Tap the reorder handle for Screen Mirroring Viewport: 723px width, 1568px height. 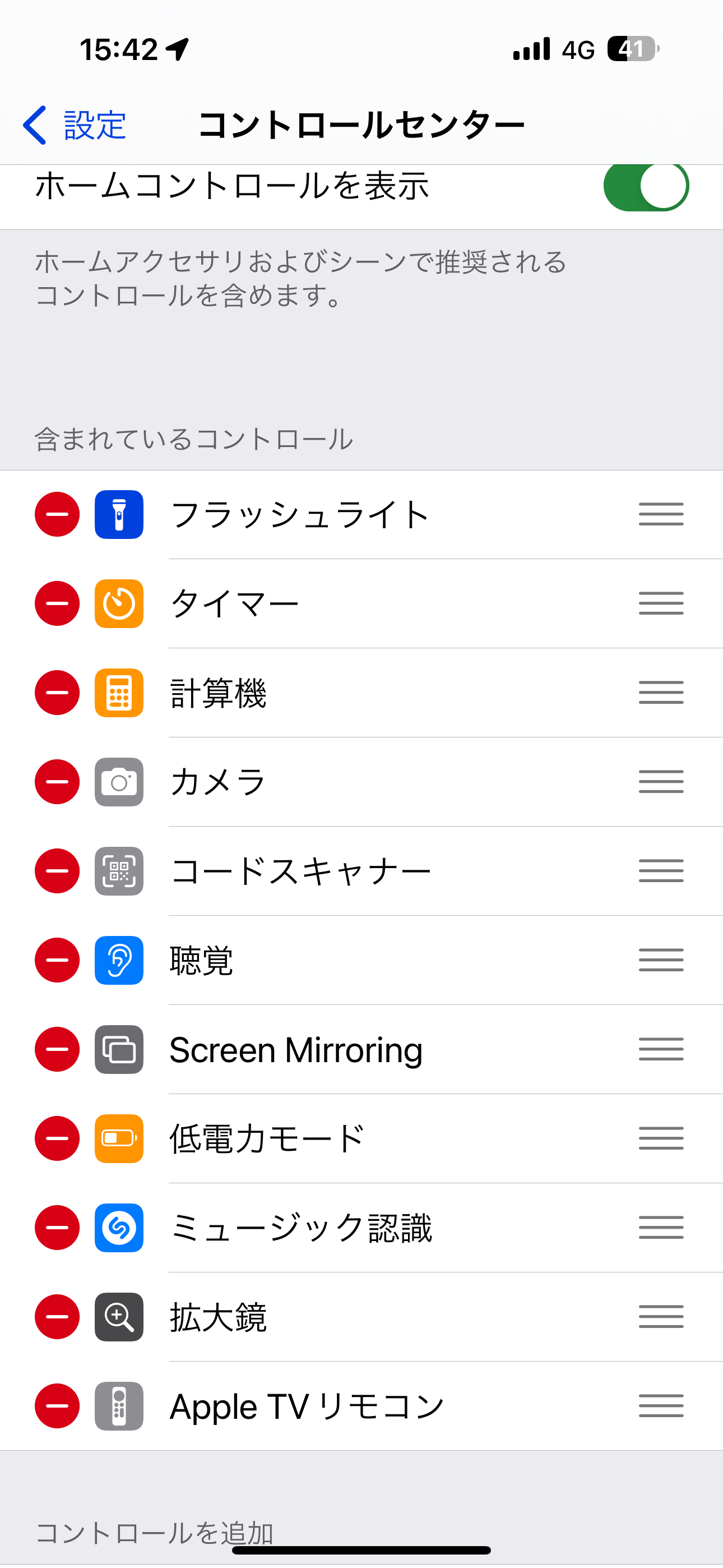661,1049
